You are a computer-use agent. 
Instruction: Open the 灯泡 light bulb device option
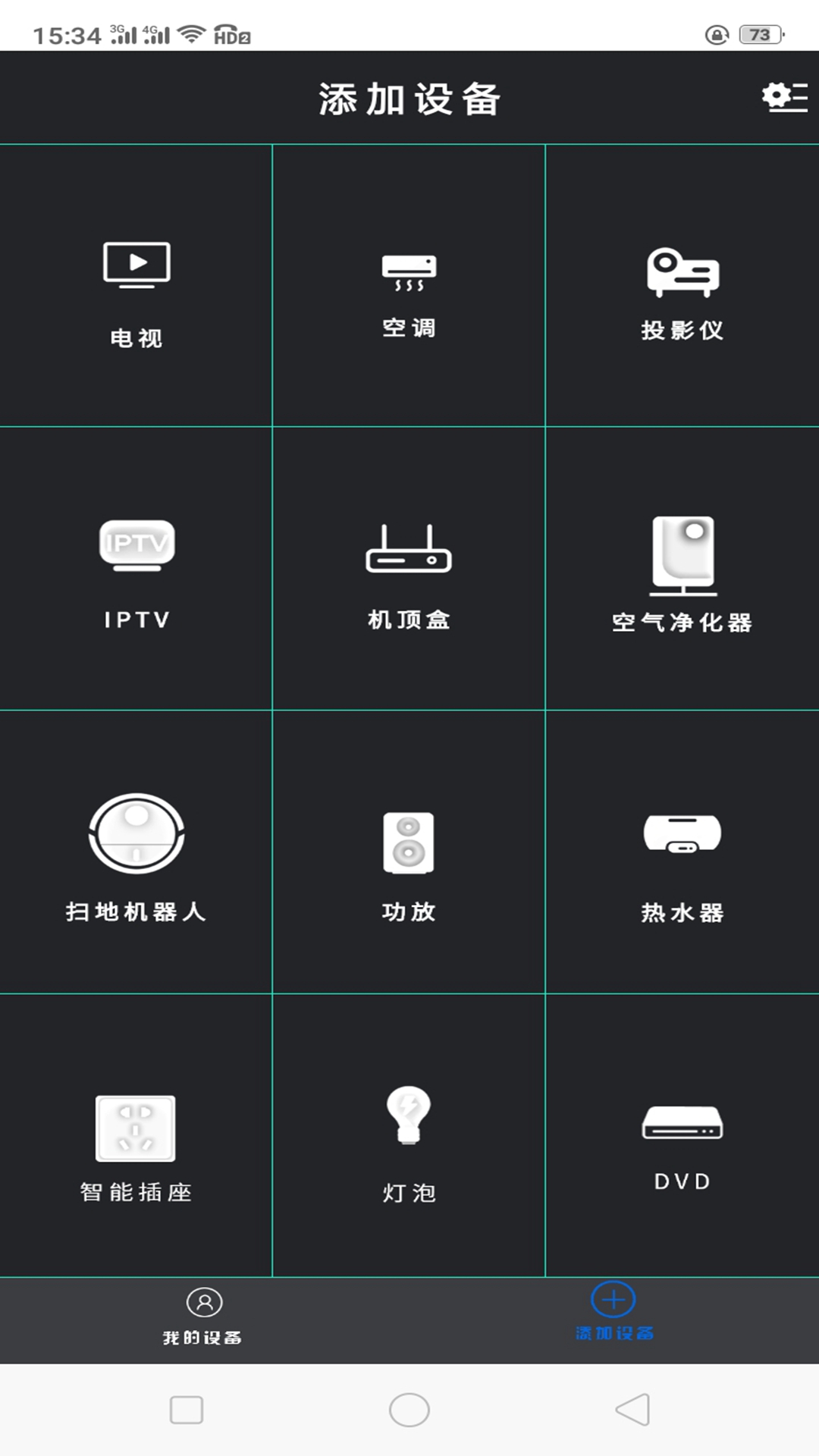coord(409,1130)
